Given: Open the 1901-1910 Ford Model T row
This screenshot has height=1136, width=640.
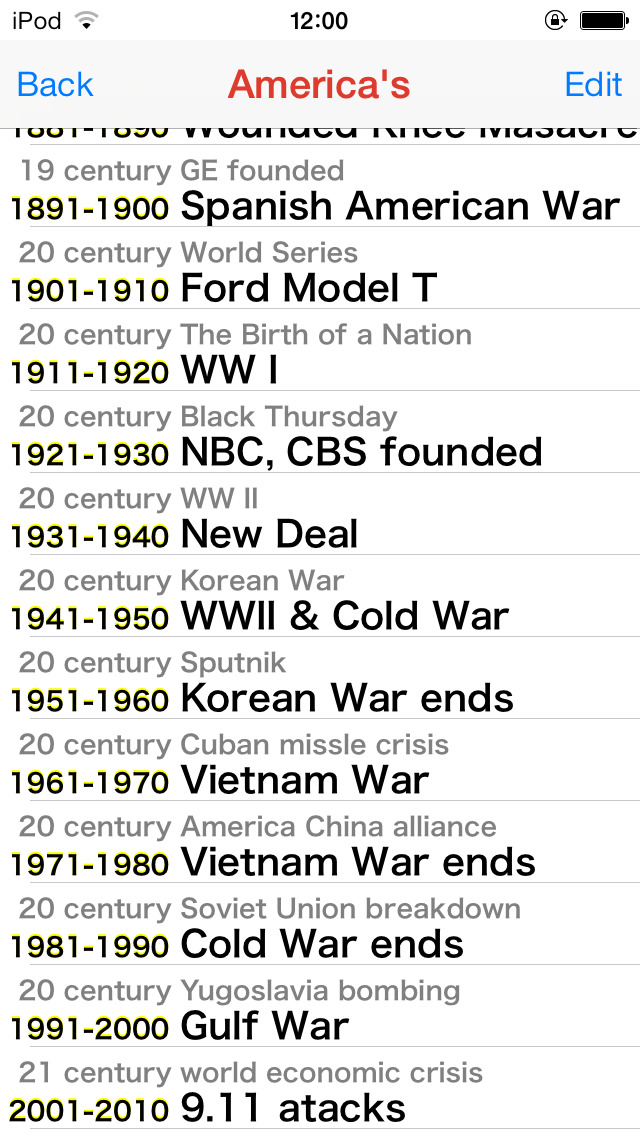Looking at the screenshot, I should click(x=320, y=267).
